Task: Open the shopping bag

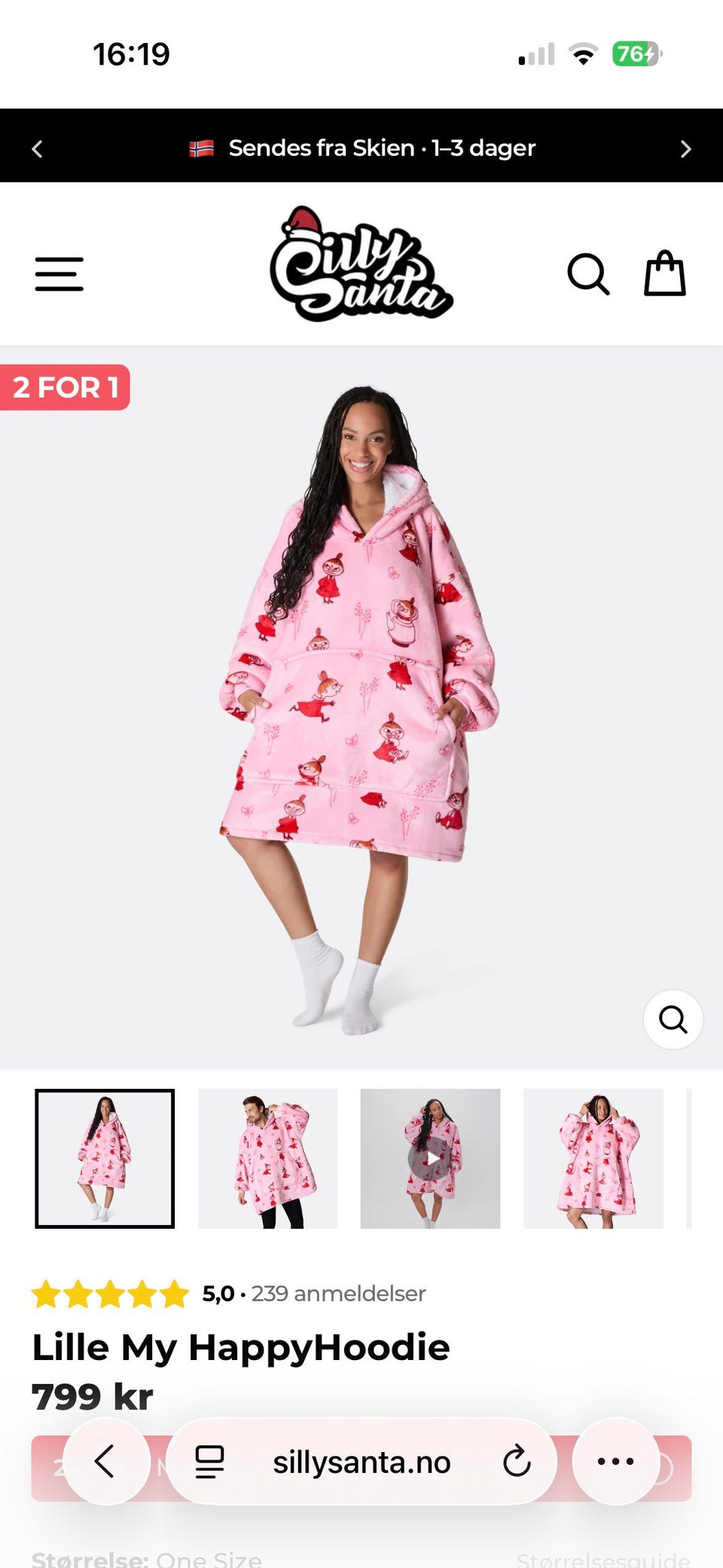Action: pyautogui.click(x=665, y=273)
